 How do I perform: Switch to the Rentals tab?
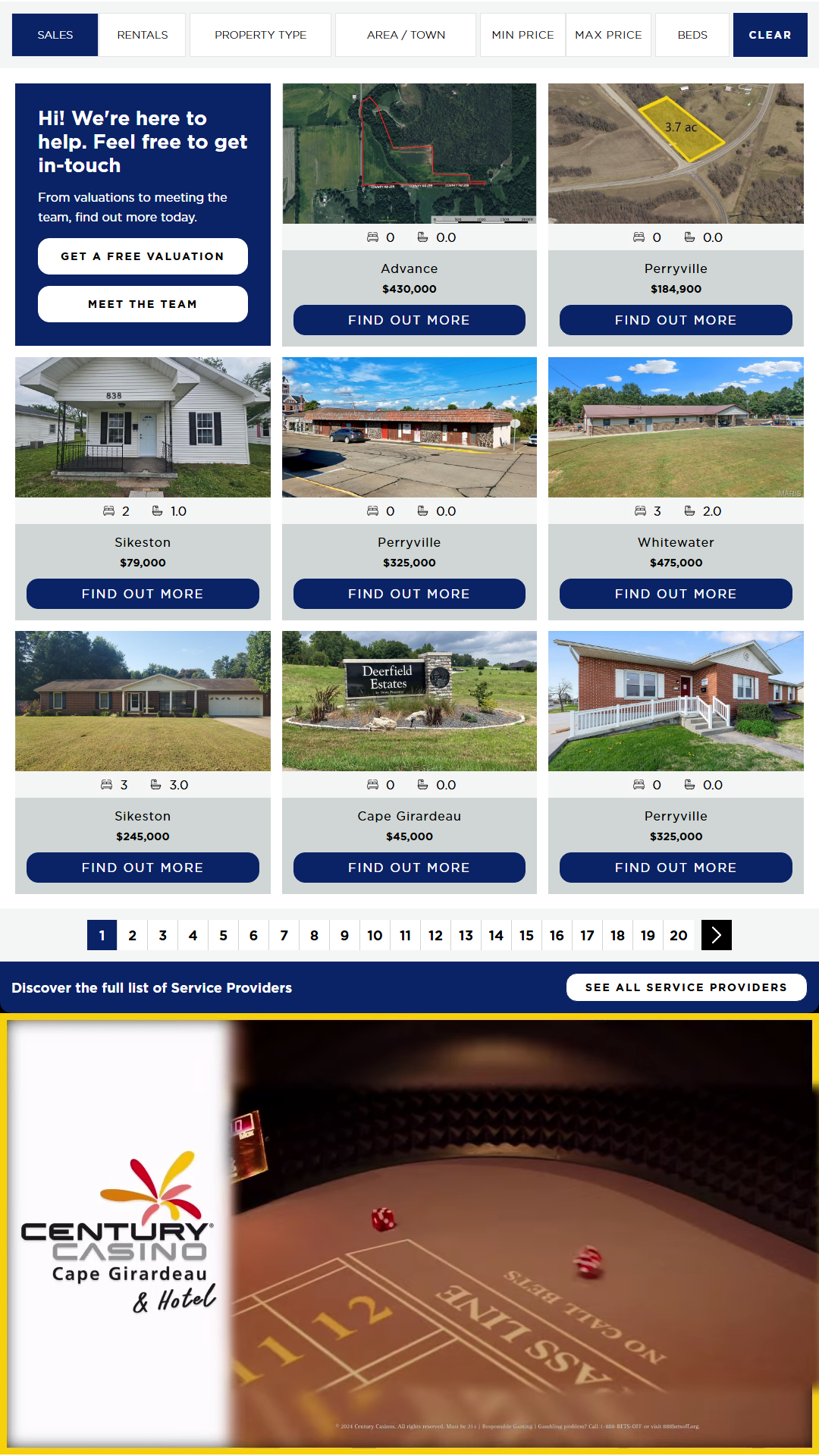[143, 35]
